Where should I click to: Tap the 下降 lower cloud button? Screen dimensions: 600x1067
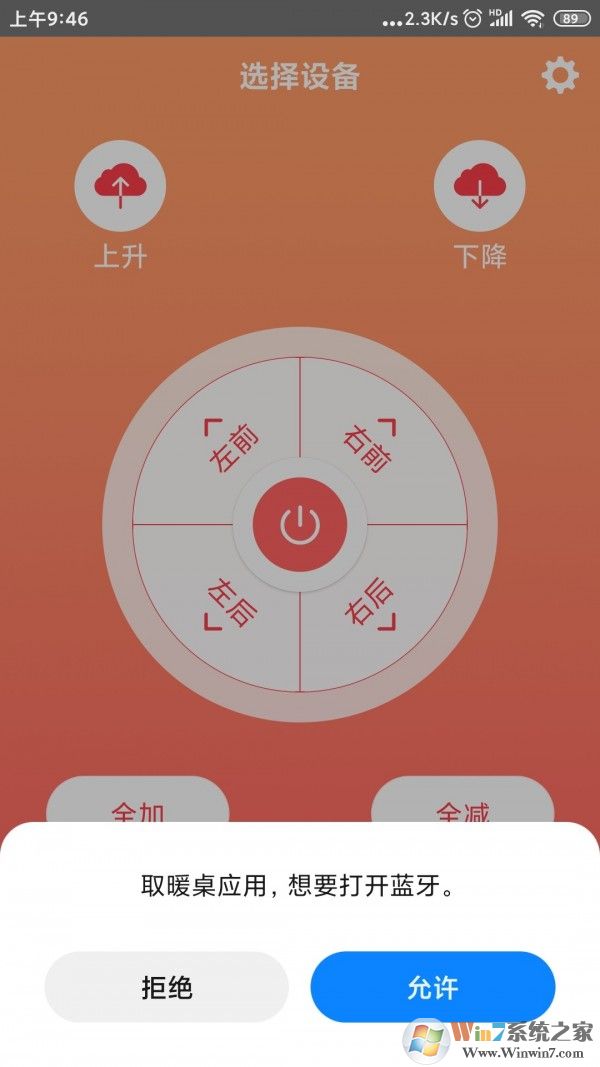pos(480,186)
